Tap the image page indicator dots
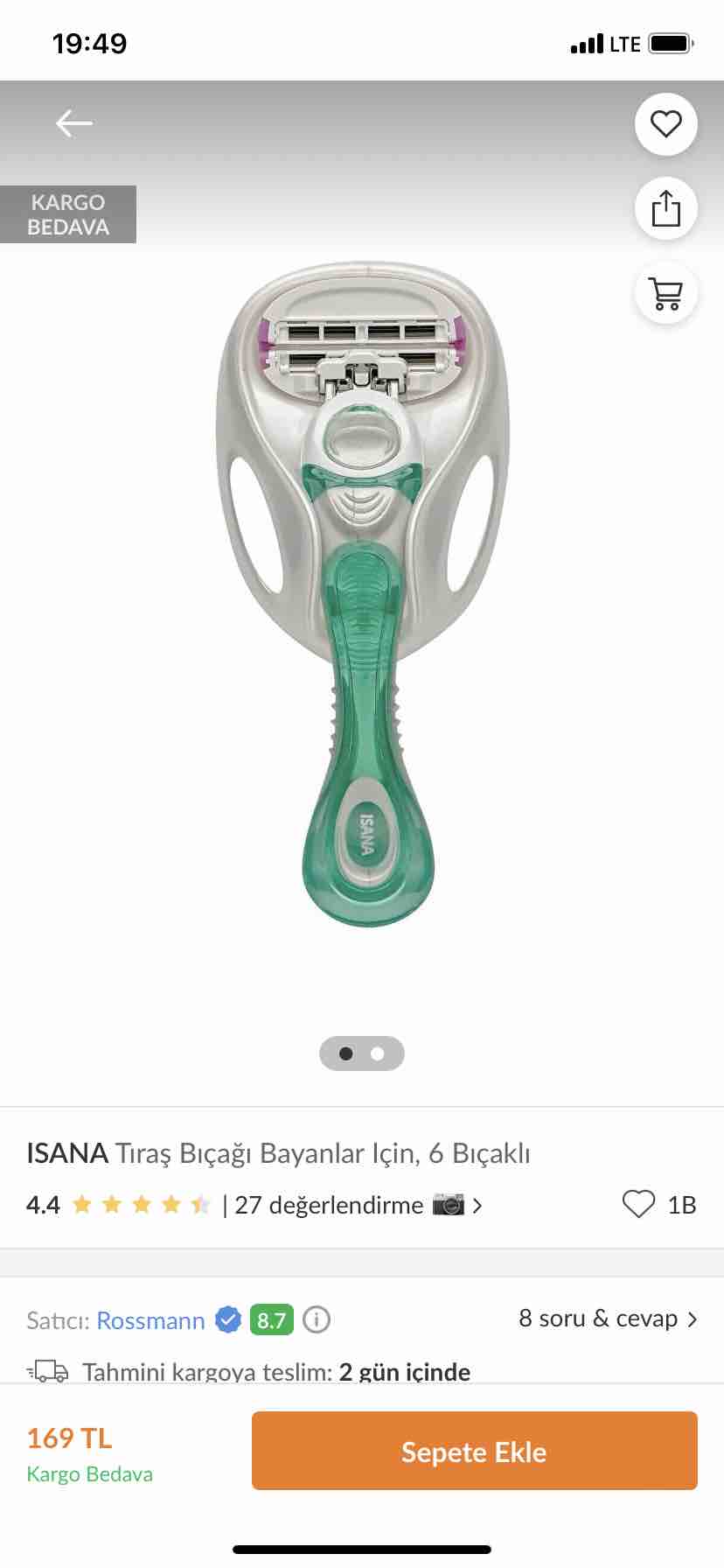Viewport: 724px width, 1568px height. tap(362, 1053)
